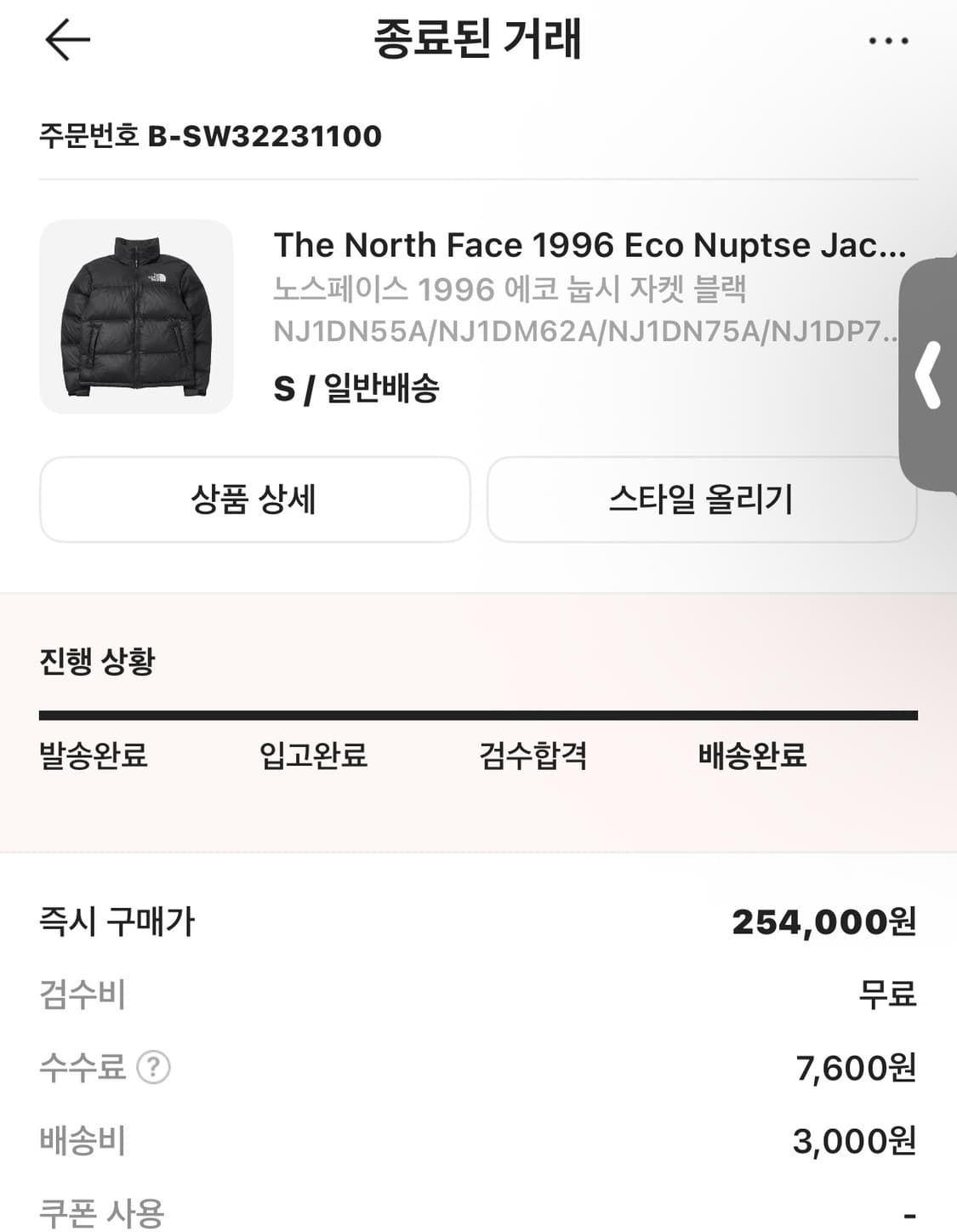Select the 검수합격 inspection passed stage

coord(535,755)
